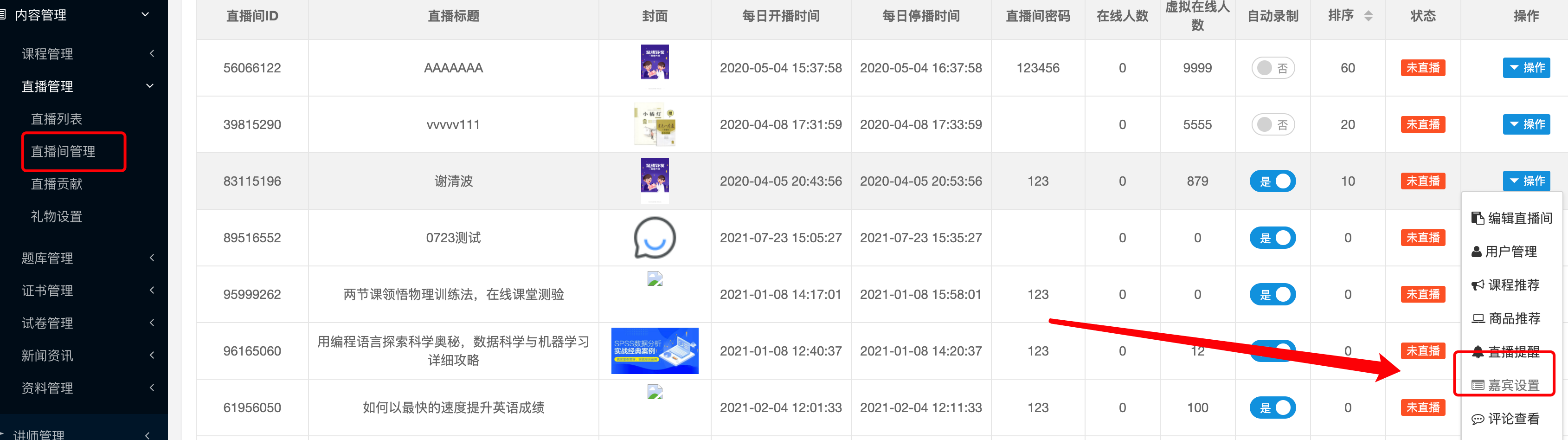This screenshot has width=1568, height=440.
Task: Choose 编辑直播间 from the dropdown
Action: [1512, 218]
